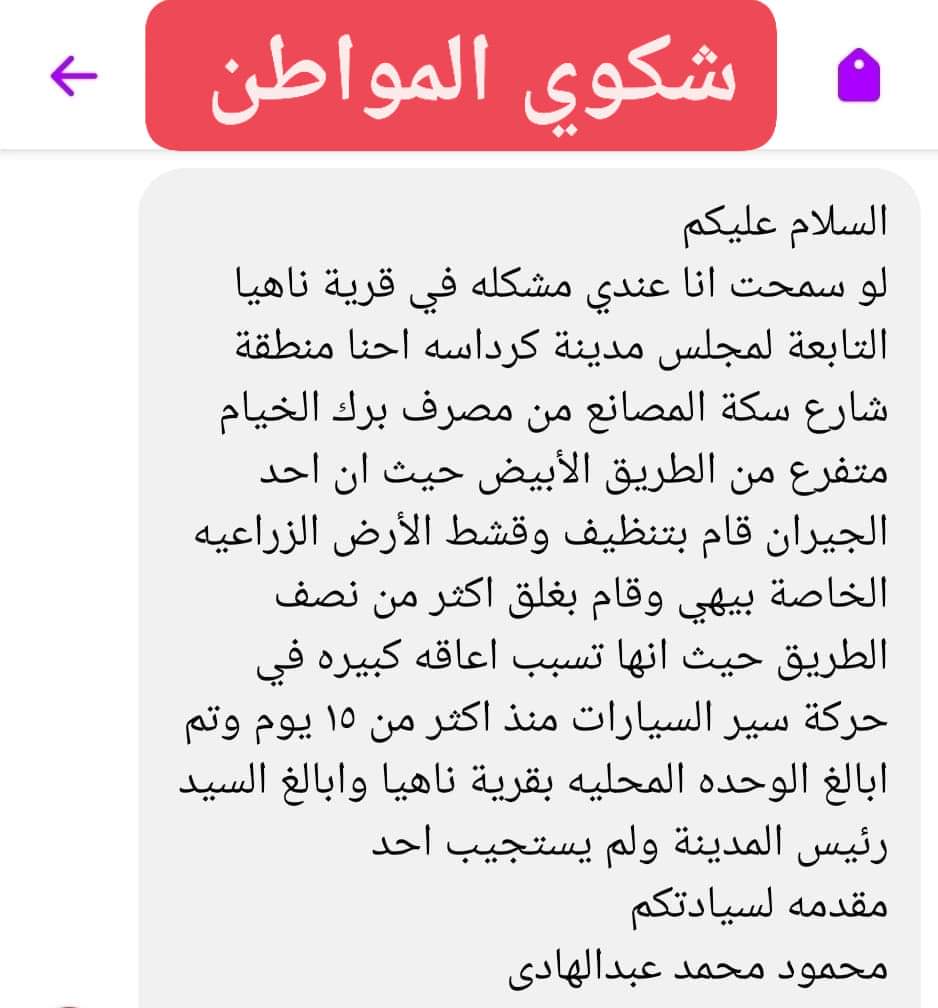Open the purple label tag icon
The height and width of the screenshot is (1008, 938).
point(858,77)
